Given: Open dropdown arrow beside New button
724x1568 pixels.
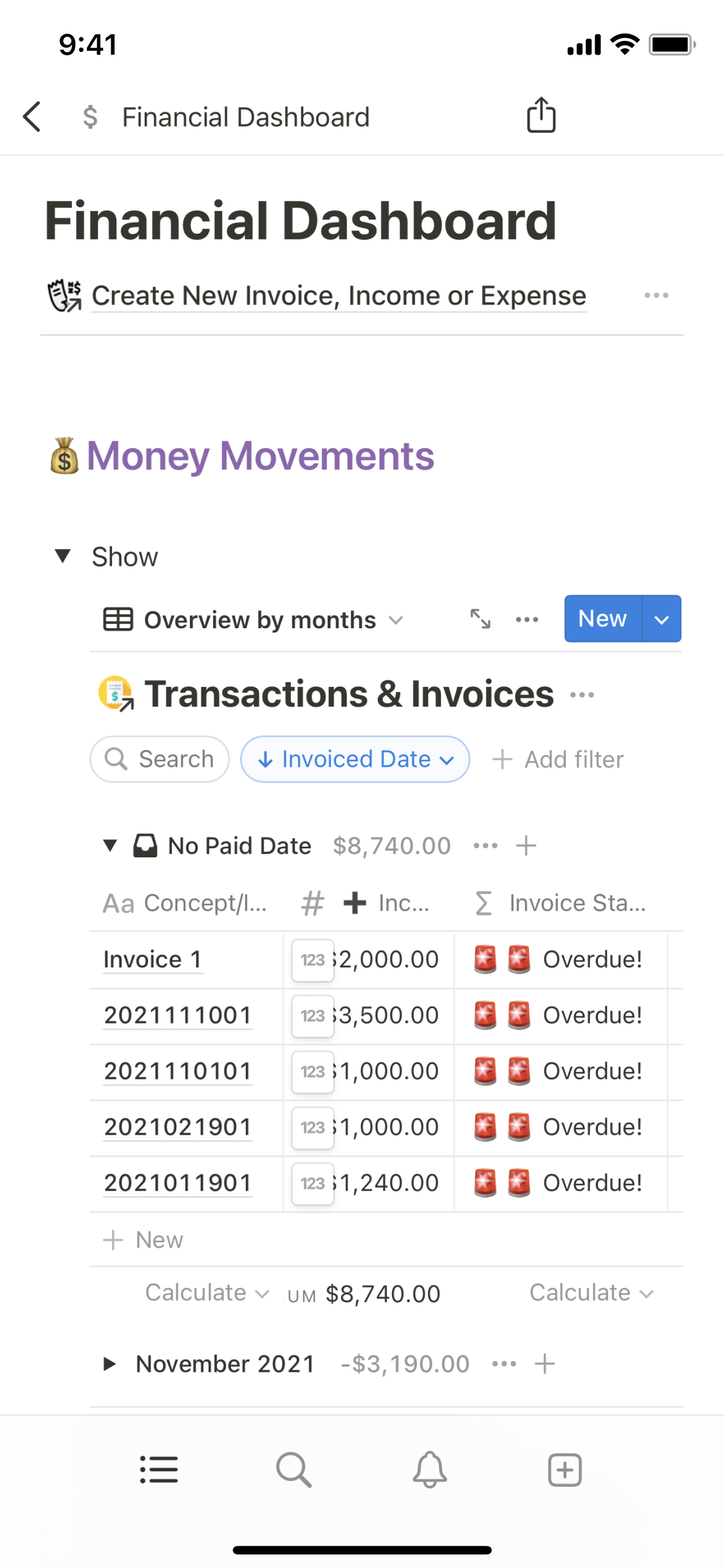Looking at the screenshot, I should click(x=662, y=619).
